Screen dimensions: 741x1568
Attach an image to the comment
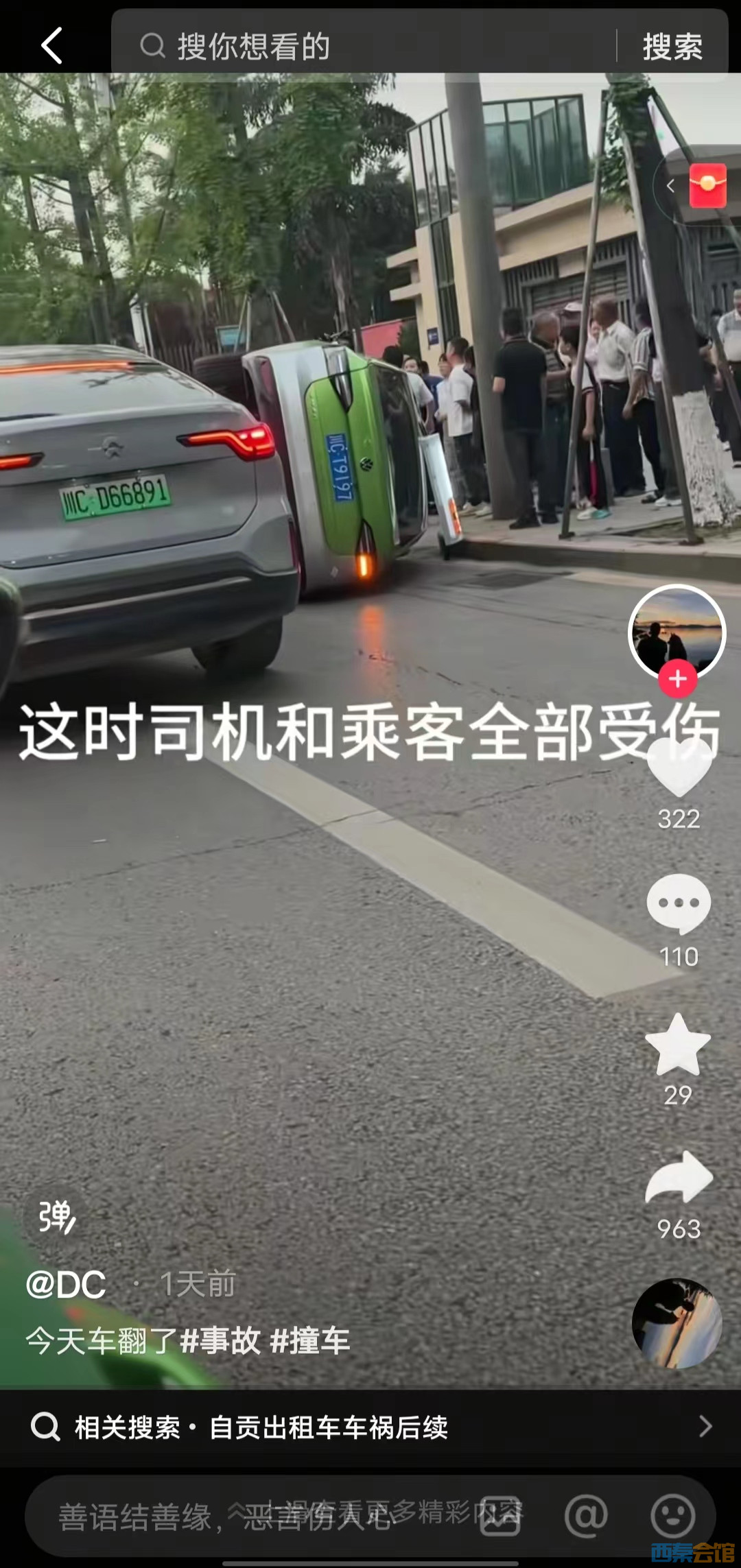tap(499, 1517)
